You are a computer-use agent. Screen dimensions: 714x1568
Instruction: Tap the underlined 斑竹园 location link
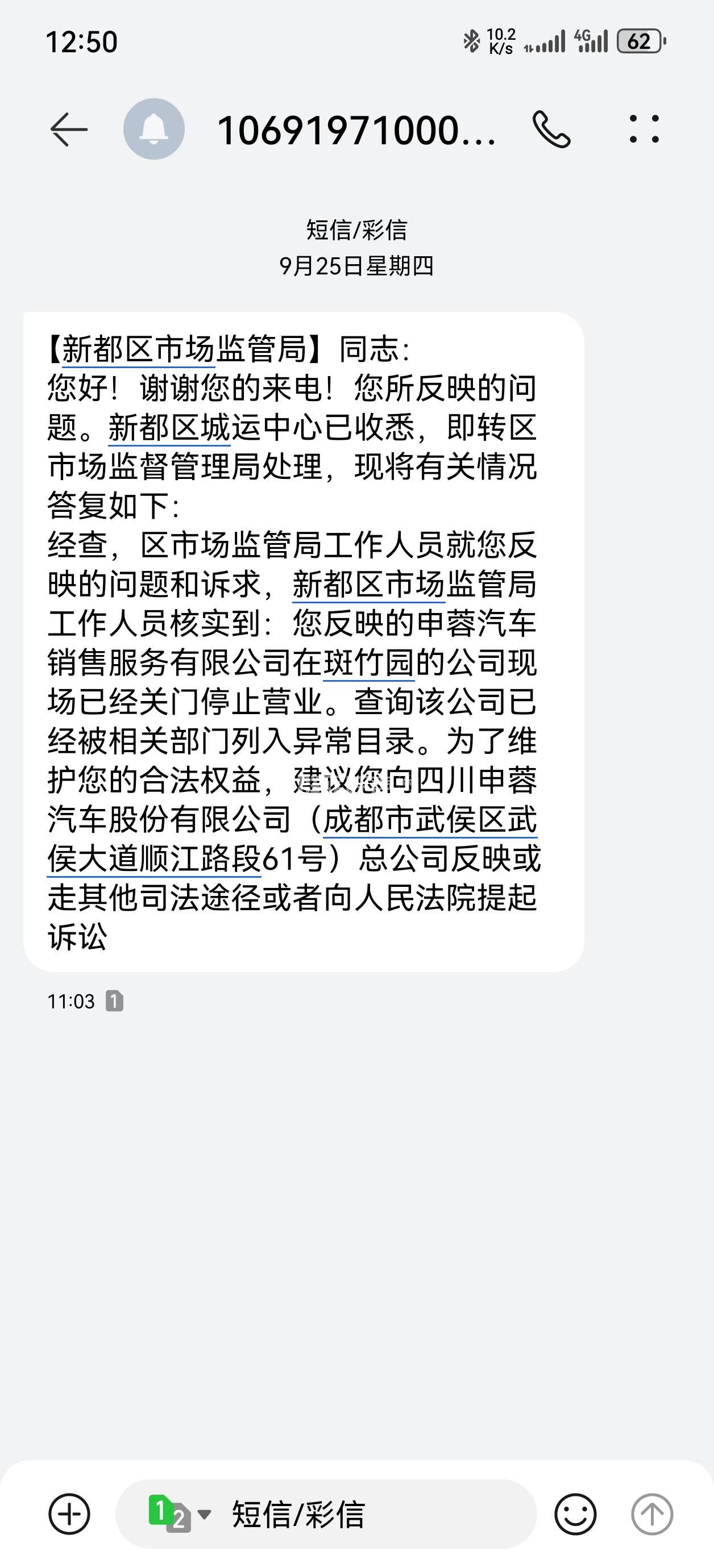368,664
